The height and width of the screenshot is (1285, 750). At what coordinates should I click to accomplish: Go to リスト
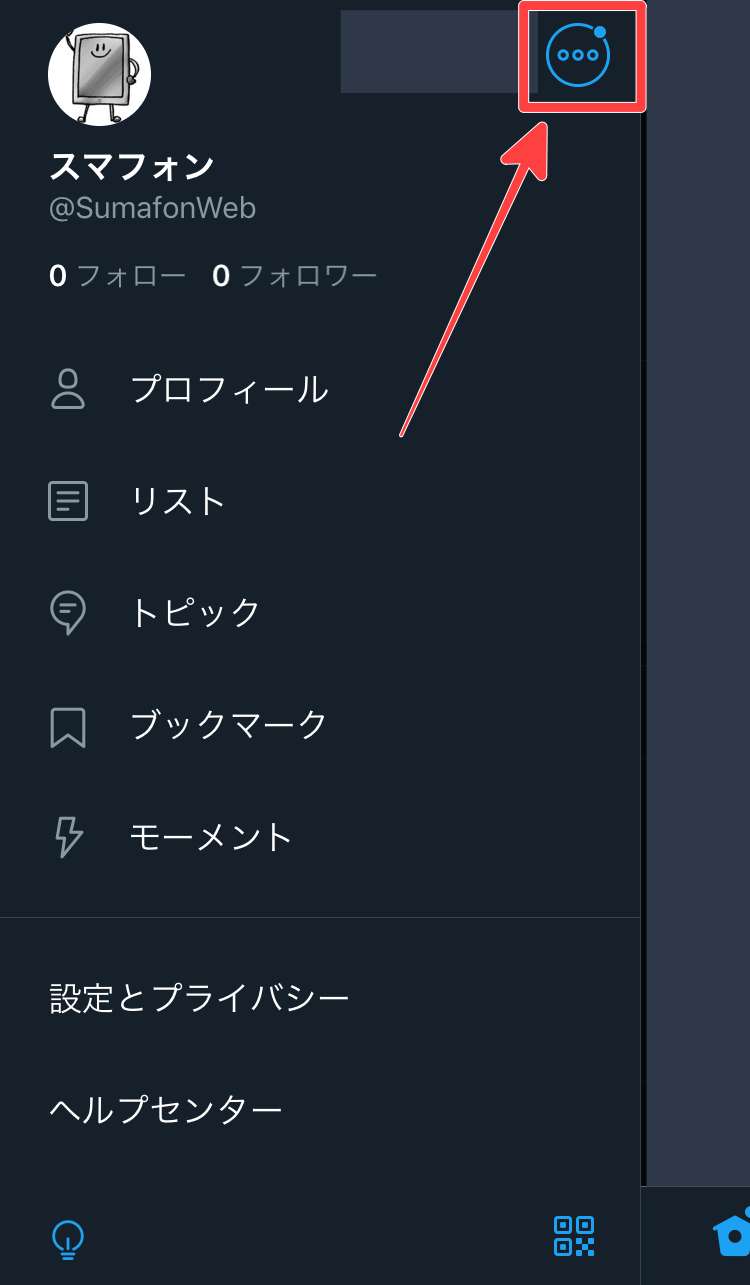(178, 500)
